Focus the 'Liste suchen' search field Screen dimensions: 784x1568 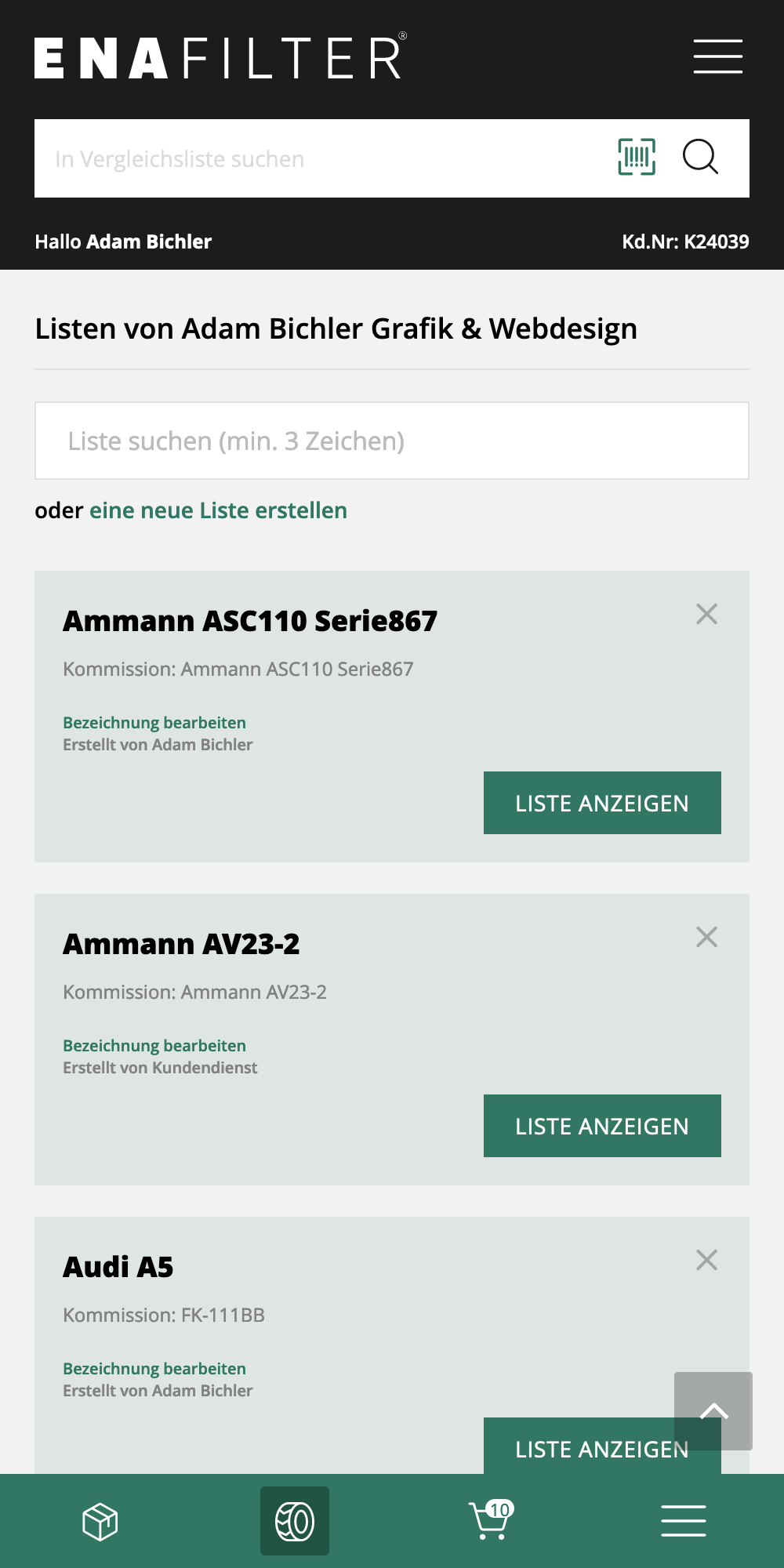coord(392,440)
